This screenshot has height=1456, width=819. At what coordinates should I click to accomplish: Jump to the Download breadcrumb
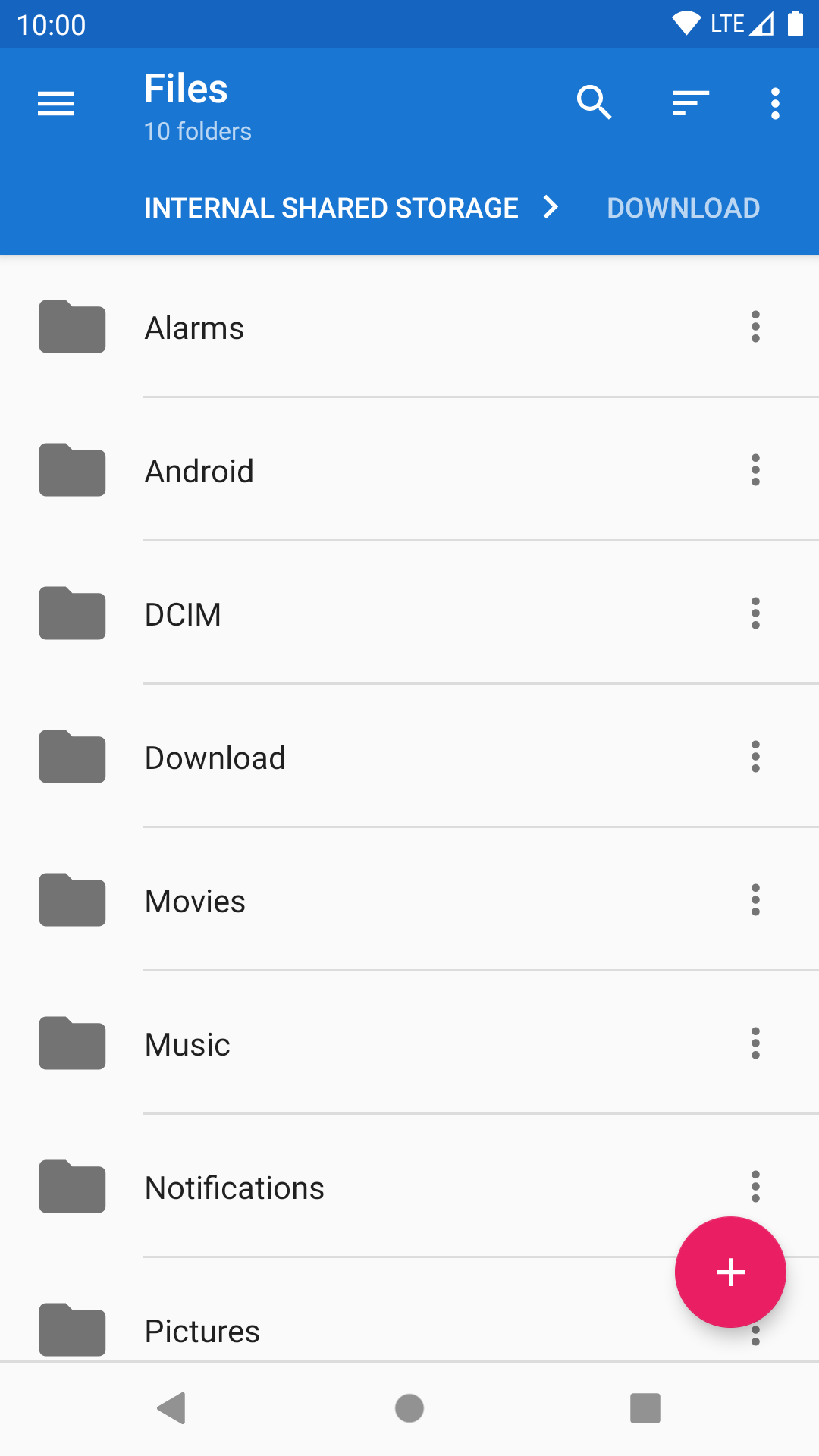tap(683, 208)
